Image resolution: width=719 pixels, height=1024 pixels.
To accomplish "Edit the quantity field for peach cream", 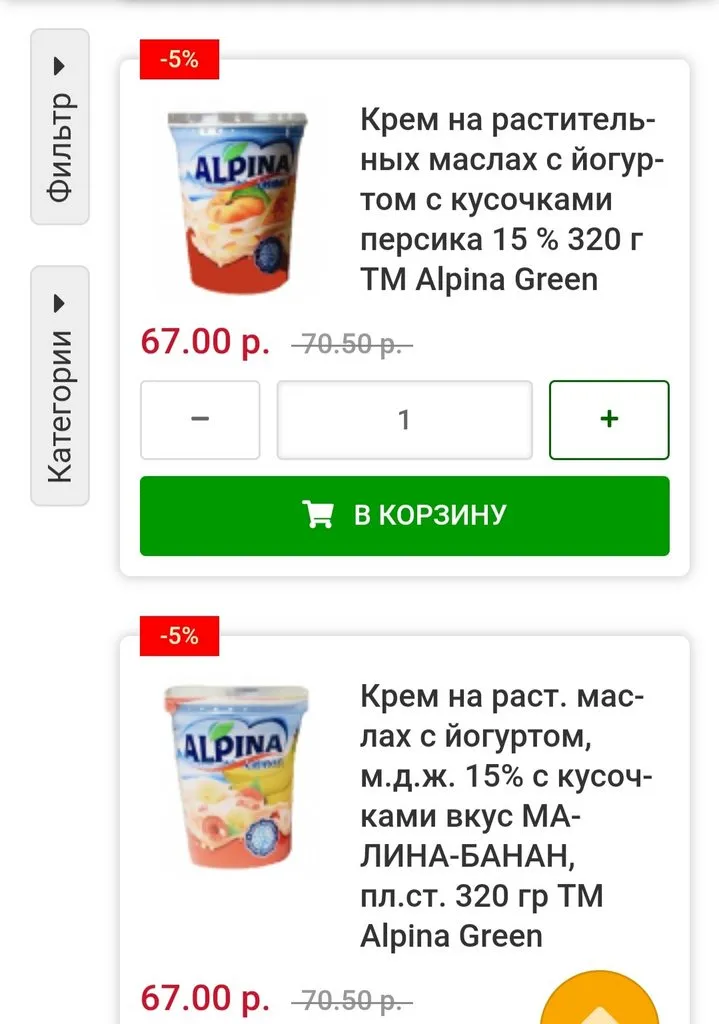I will [404, 419].
